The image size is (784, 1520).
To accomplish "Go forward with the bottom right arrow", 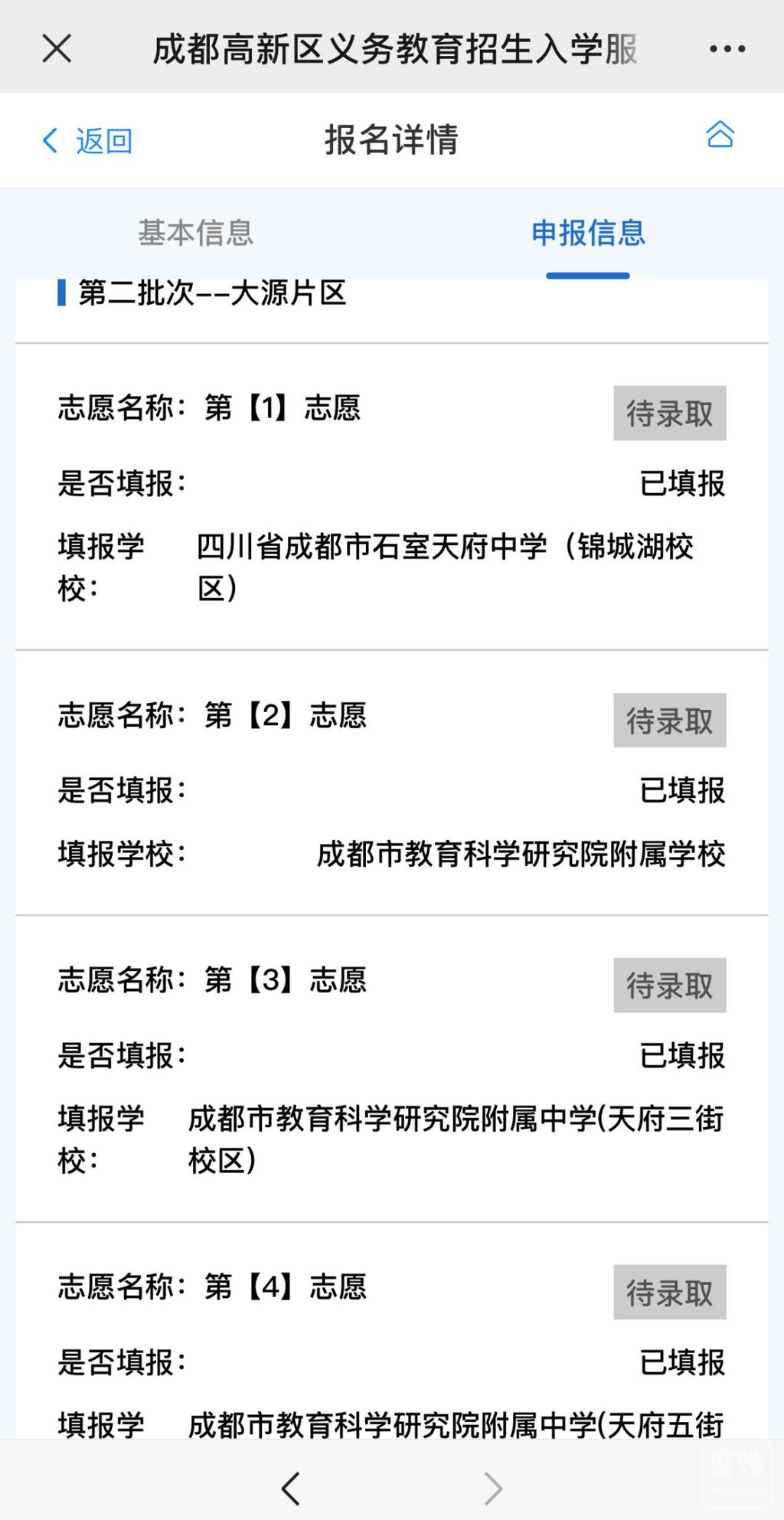I will coord(493,1489).
